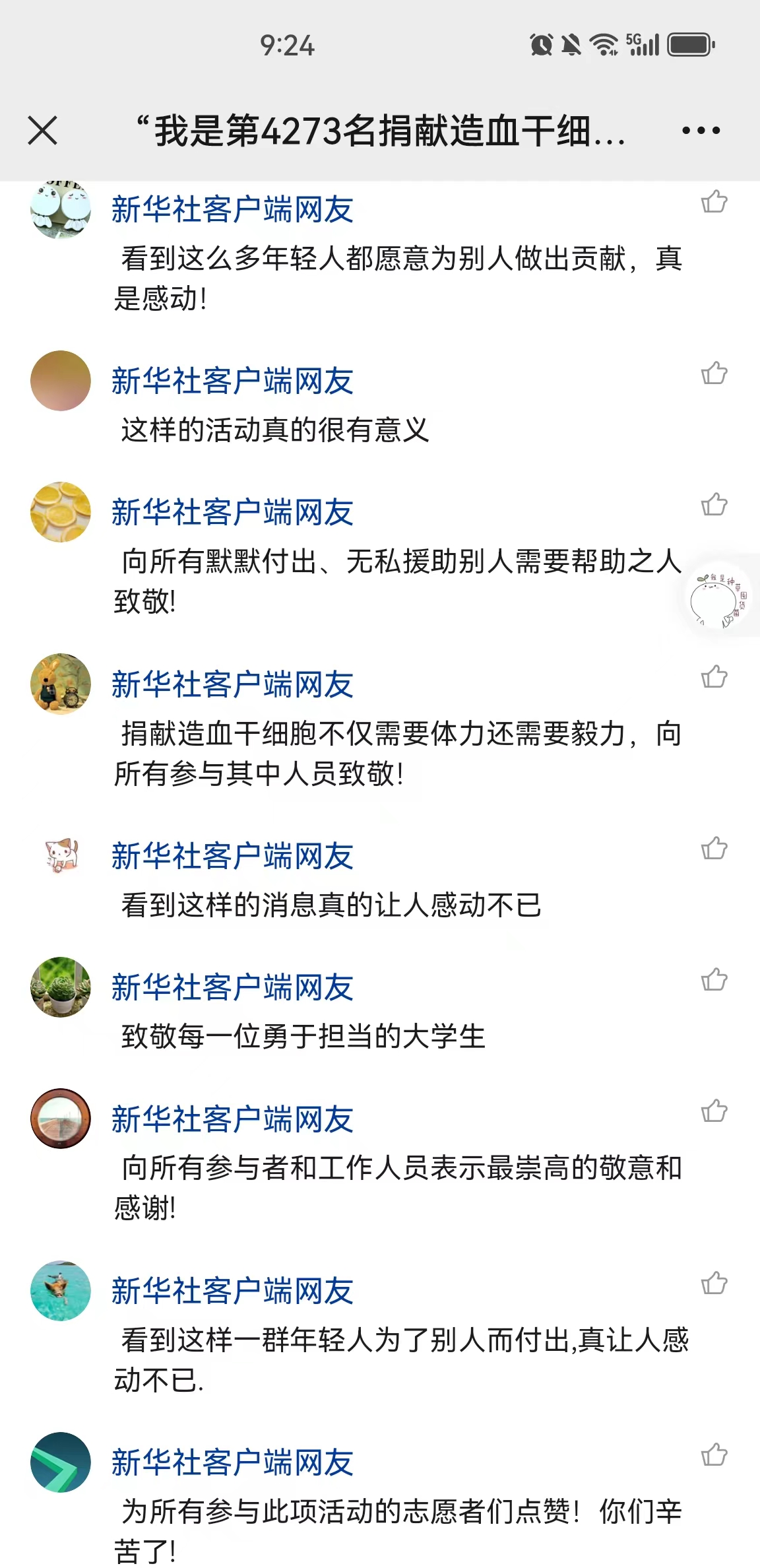Like the comment thanking 参与者和工作人员

tap(714, 1111)
